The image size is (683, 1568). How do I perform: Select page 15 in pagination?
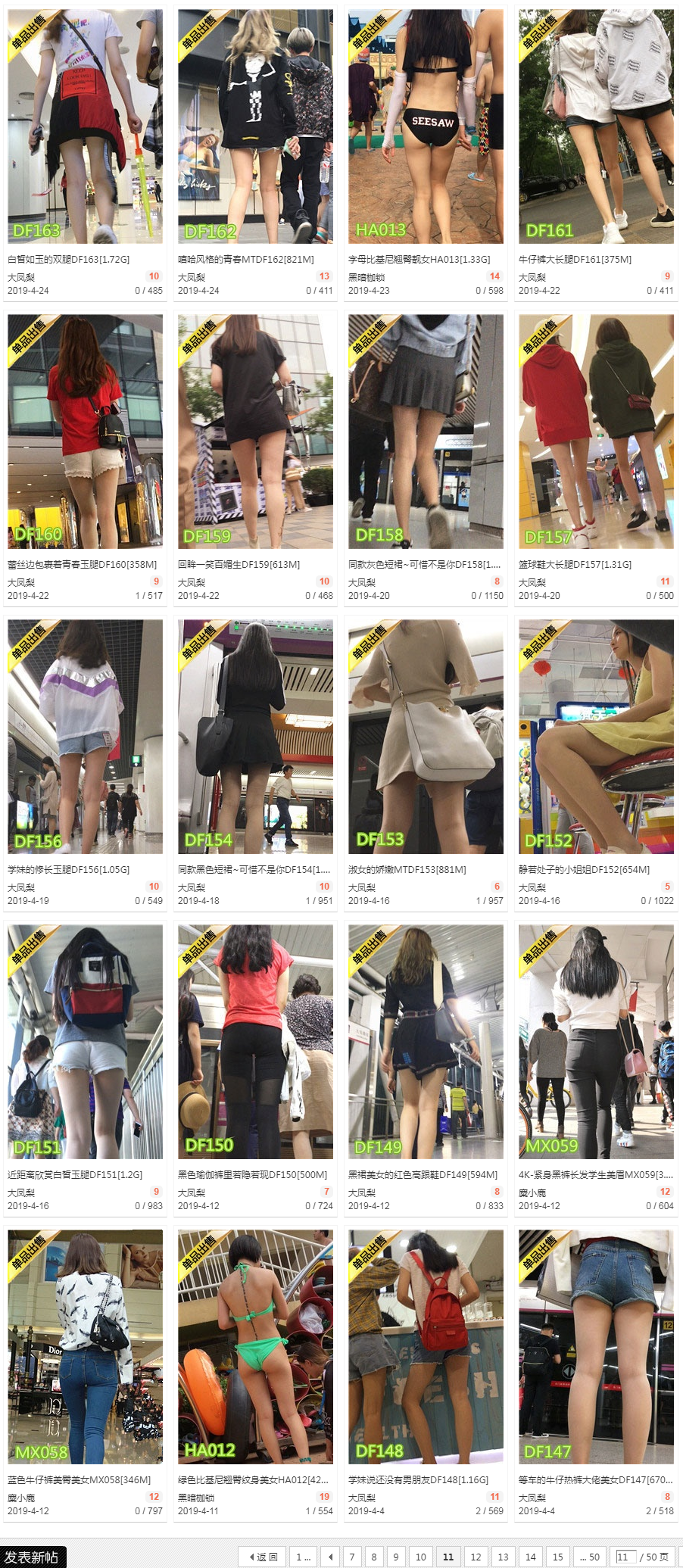557,1557
